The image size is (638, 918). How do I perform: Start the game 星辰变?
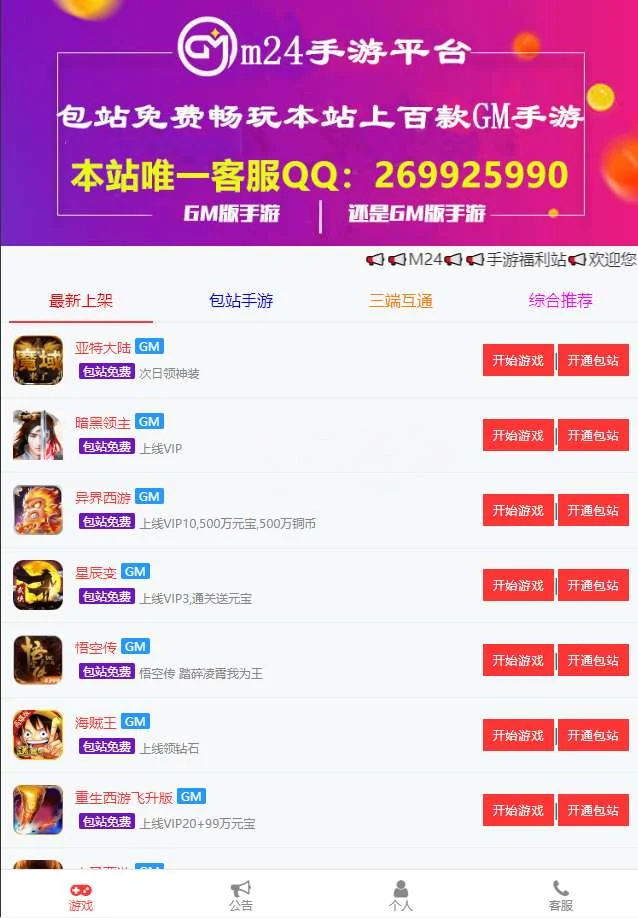pyautogui.click(x=518, y=585)
